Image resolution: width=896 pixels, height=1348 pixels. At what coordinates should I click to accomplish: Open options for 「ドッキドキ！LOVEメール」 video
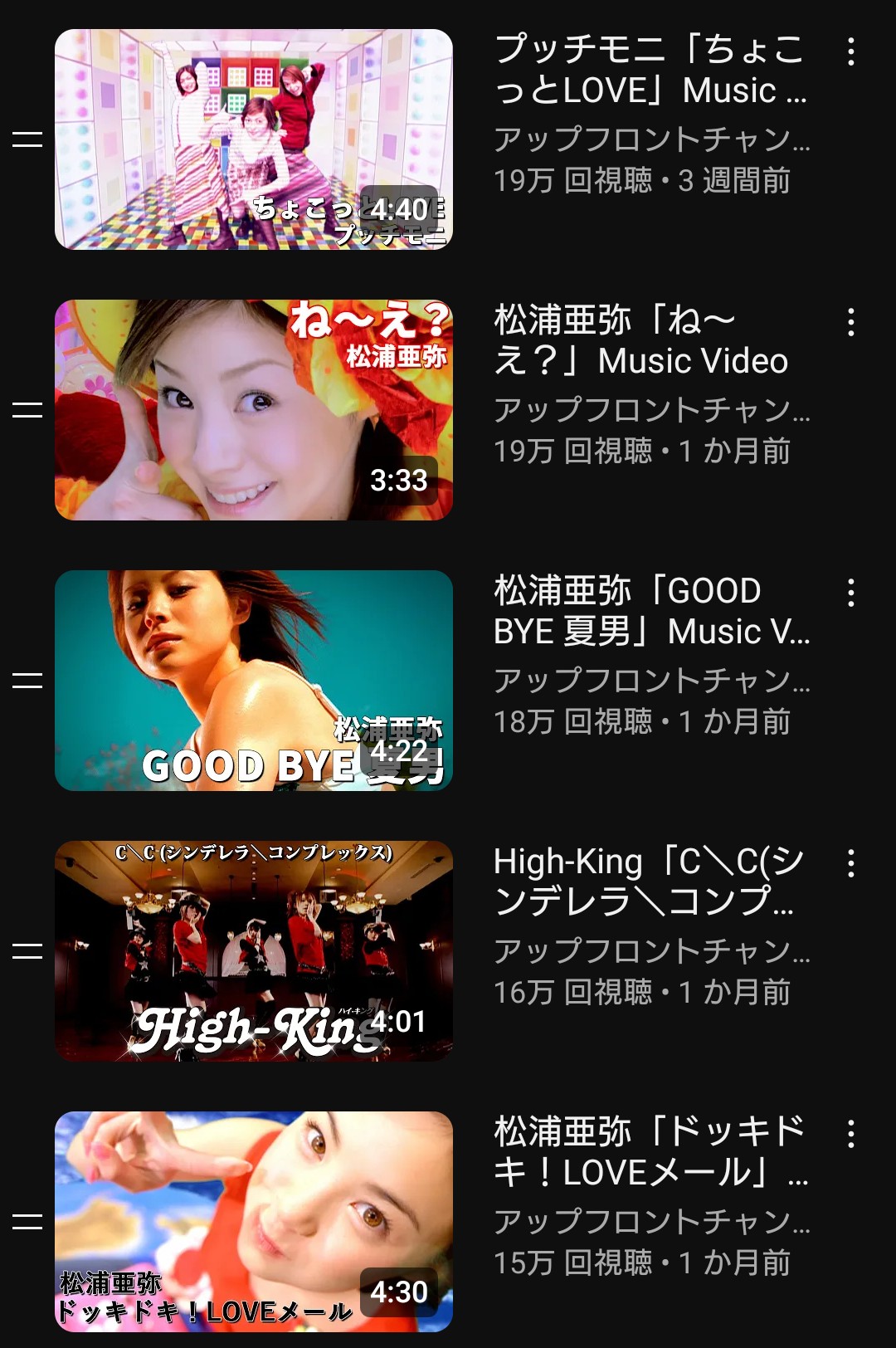coord(850,1134)
